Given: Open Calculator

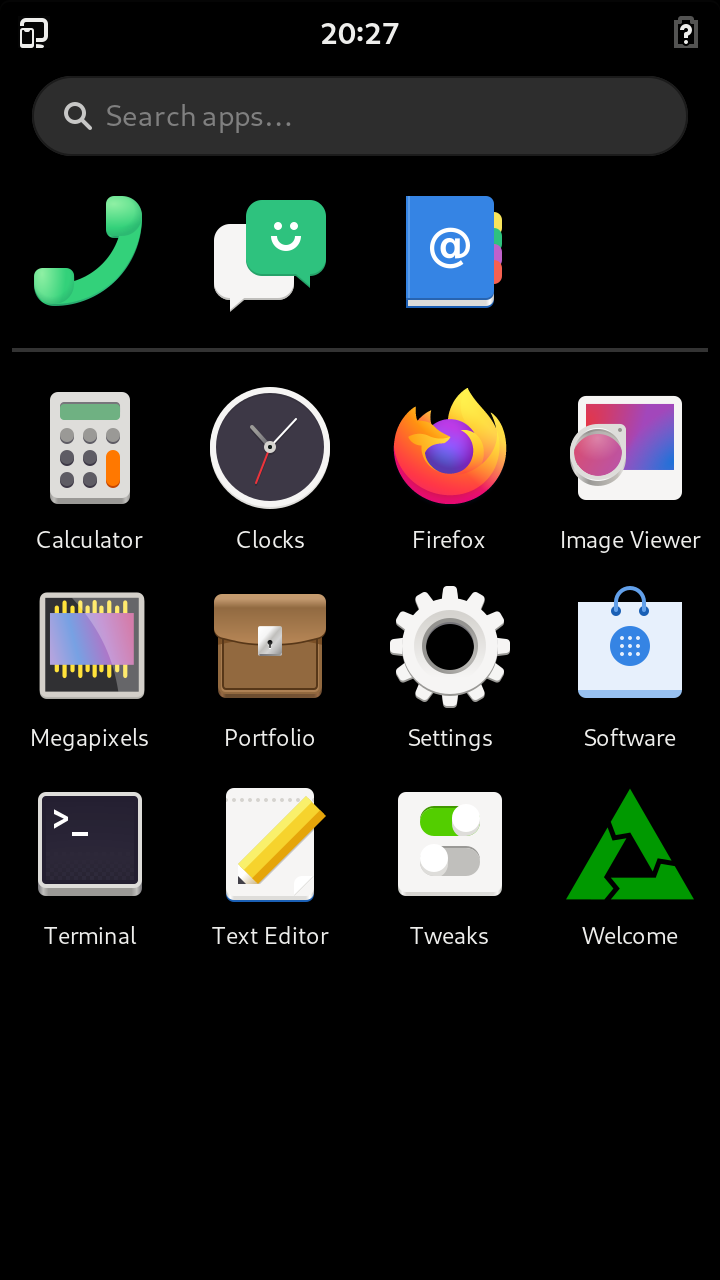Looking at the screenshot, I should pos(90,447).
